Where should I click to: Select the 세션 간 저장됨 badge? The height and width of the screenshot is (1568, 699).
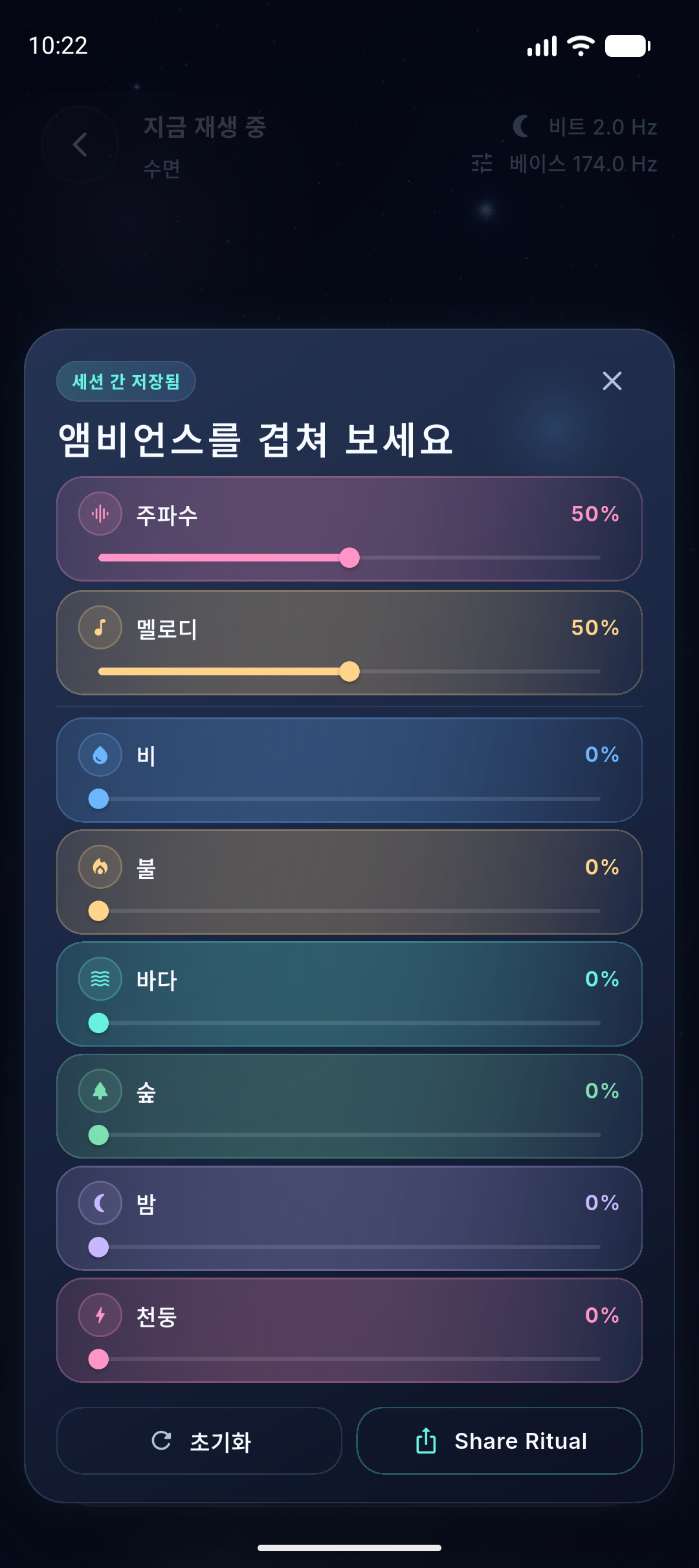click(126, 382)
